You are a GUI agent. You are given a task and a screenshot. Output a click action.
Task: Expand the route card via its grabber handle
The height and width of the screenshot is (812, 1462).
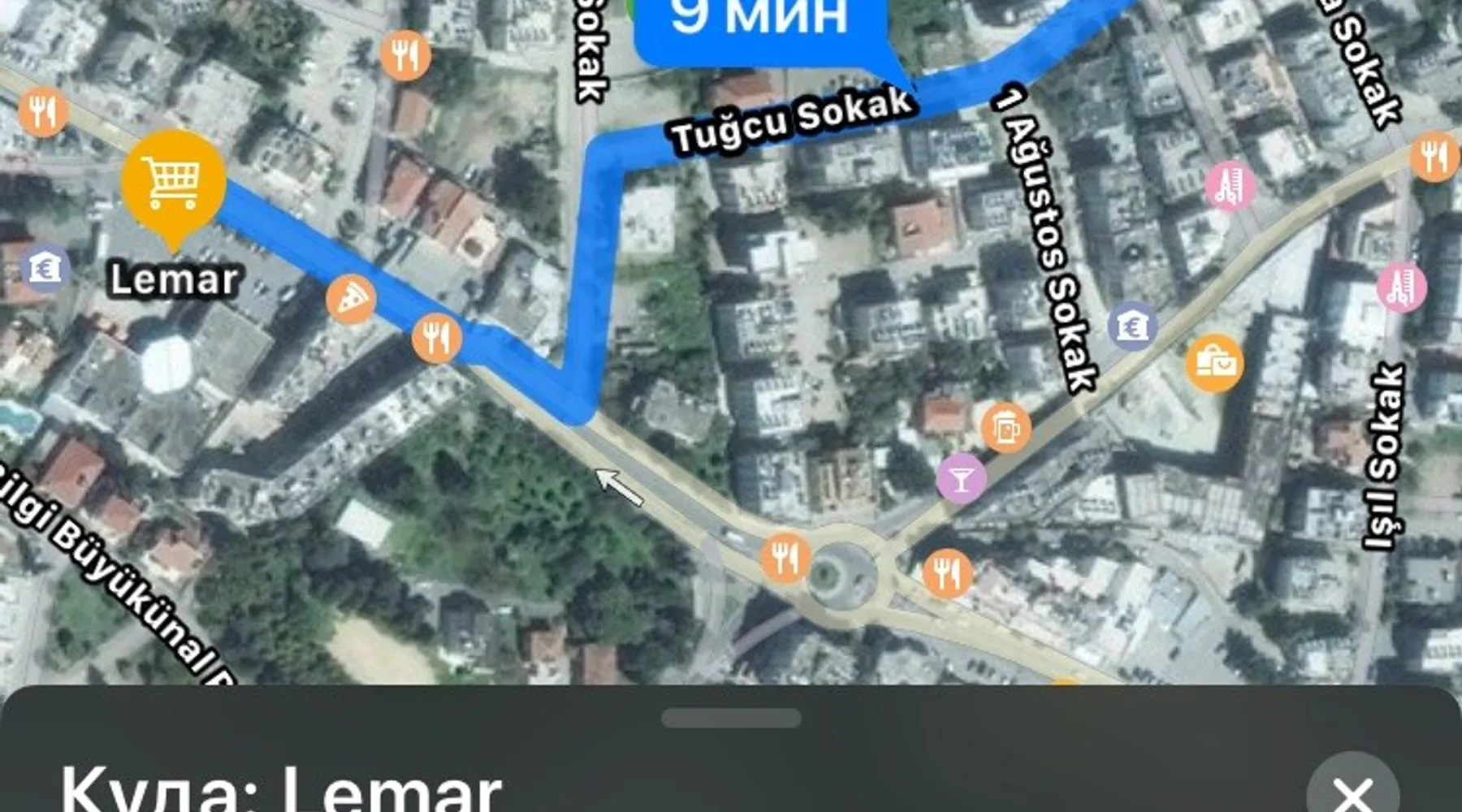tap(731, 718)
